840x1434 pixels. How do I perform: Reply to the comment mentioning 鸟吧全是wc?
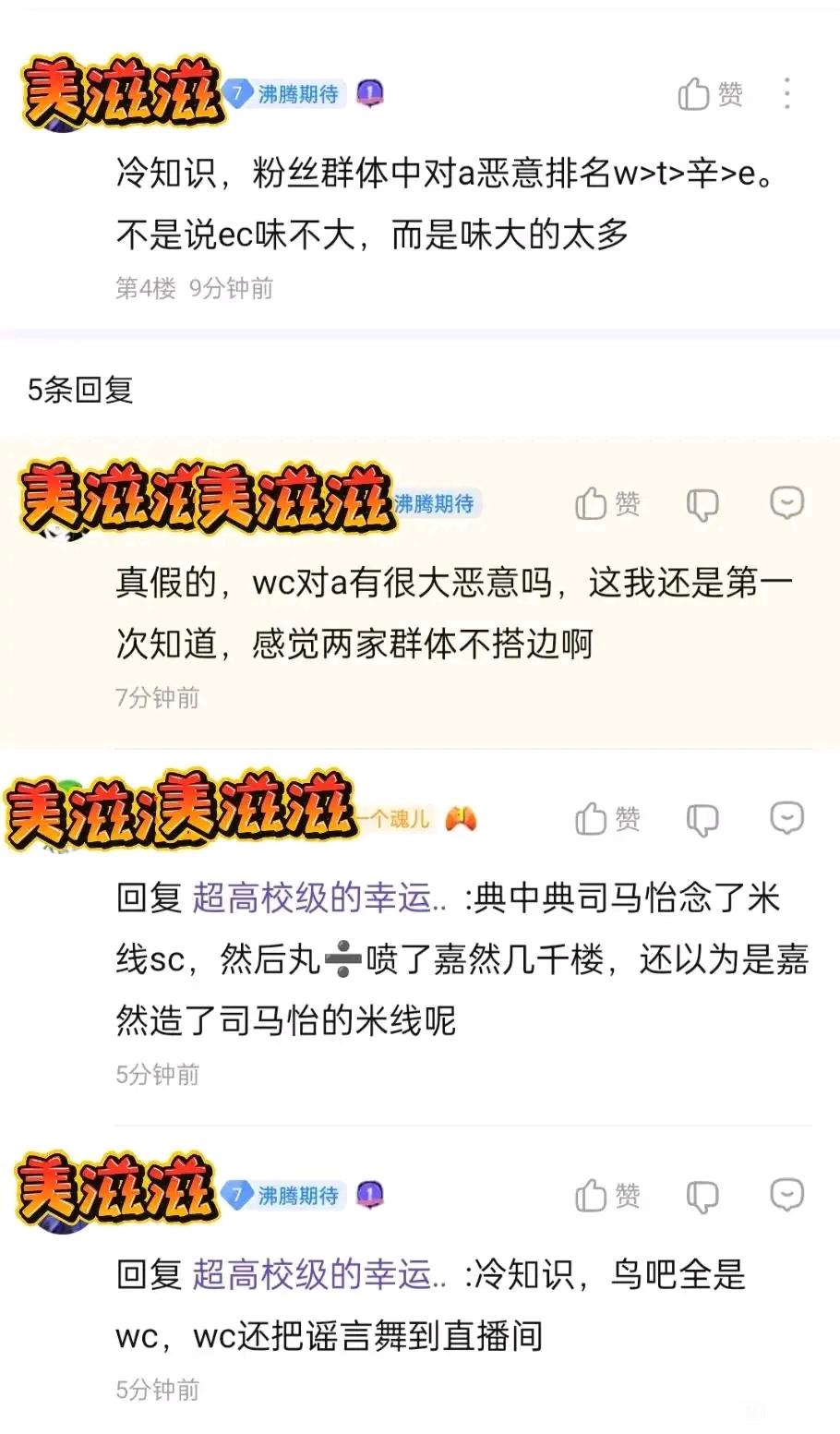[786, 1195]
